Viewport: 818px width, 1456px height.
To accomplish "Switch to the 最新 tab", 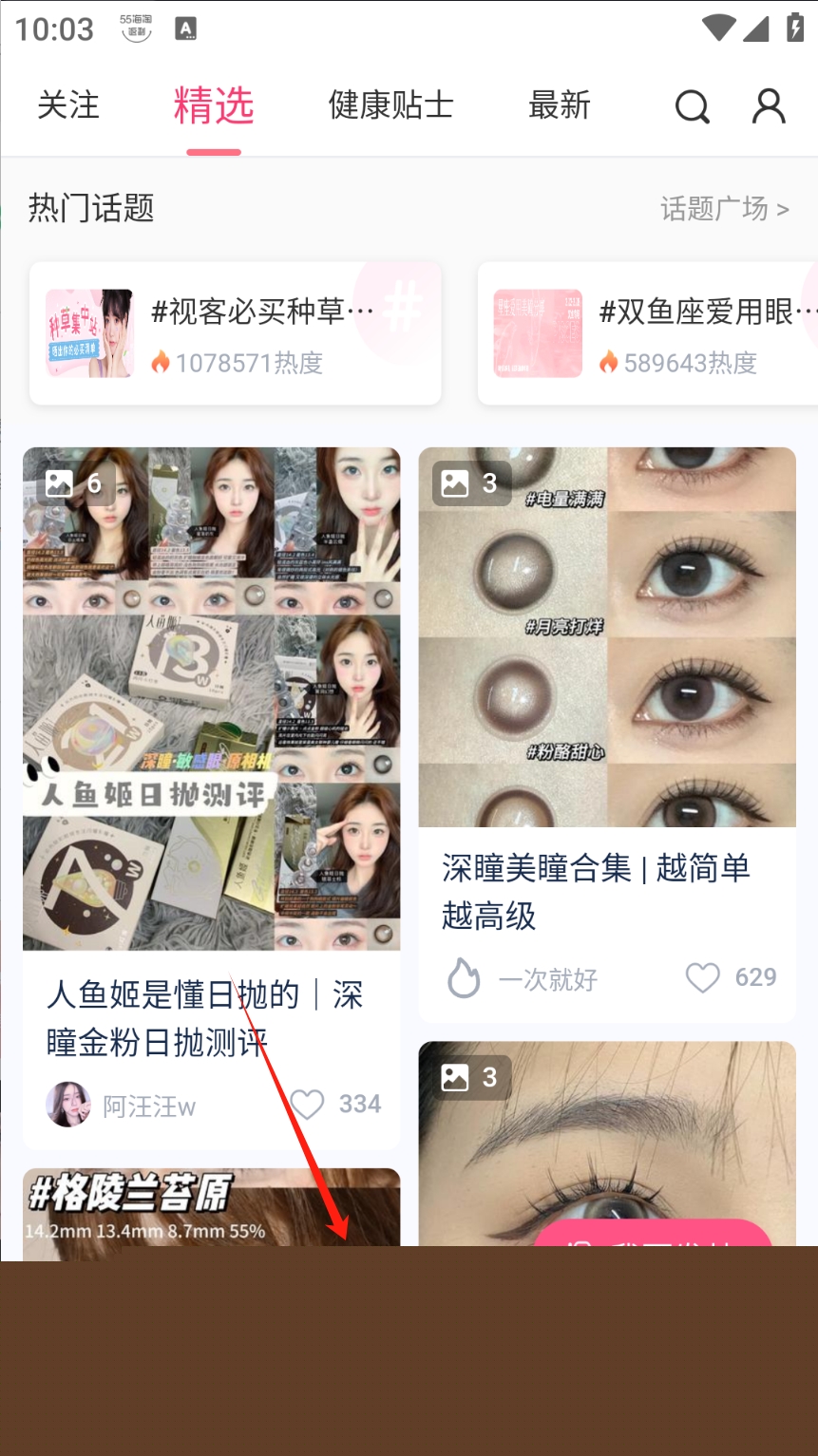I will [560, 105].
